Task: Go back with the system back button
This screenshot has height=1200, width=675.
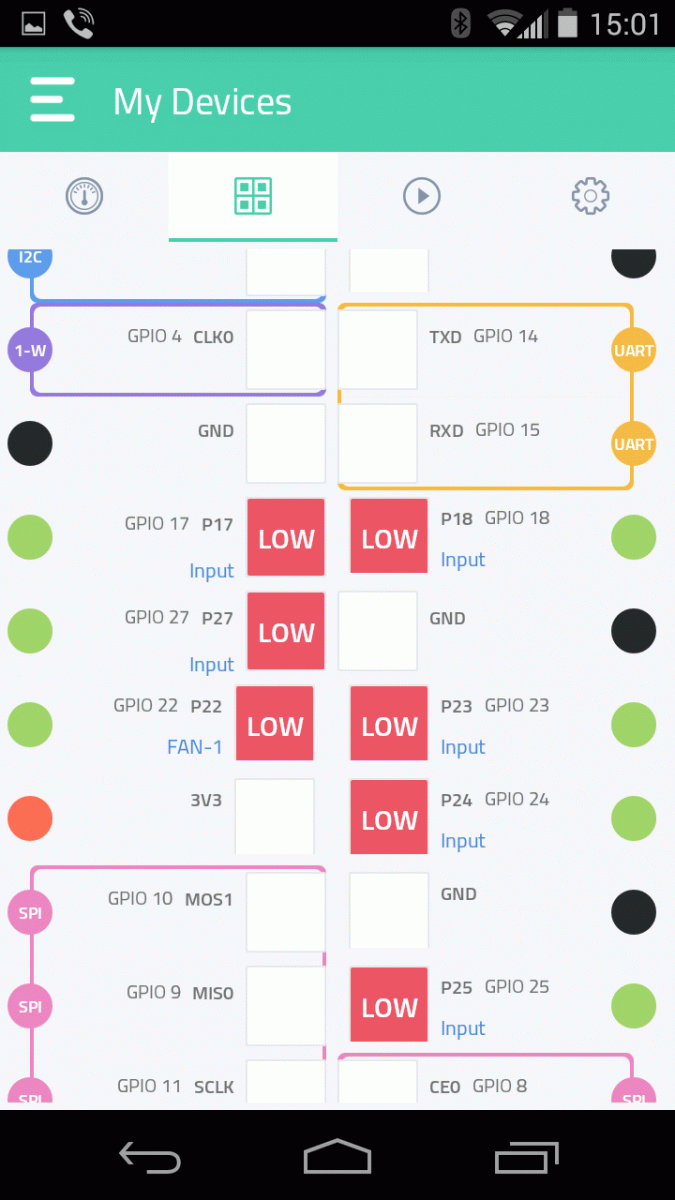Action: point(149,1157)
